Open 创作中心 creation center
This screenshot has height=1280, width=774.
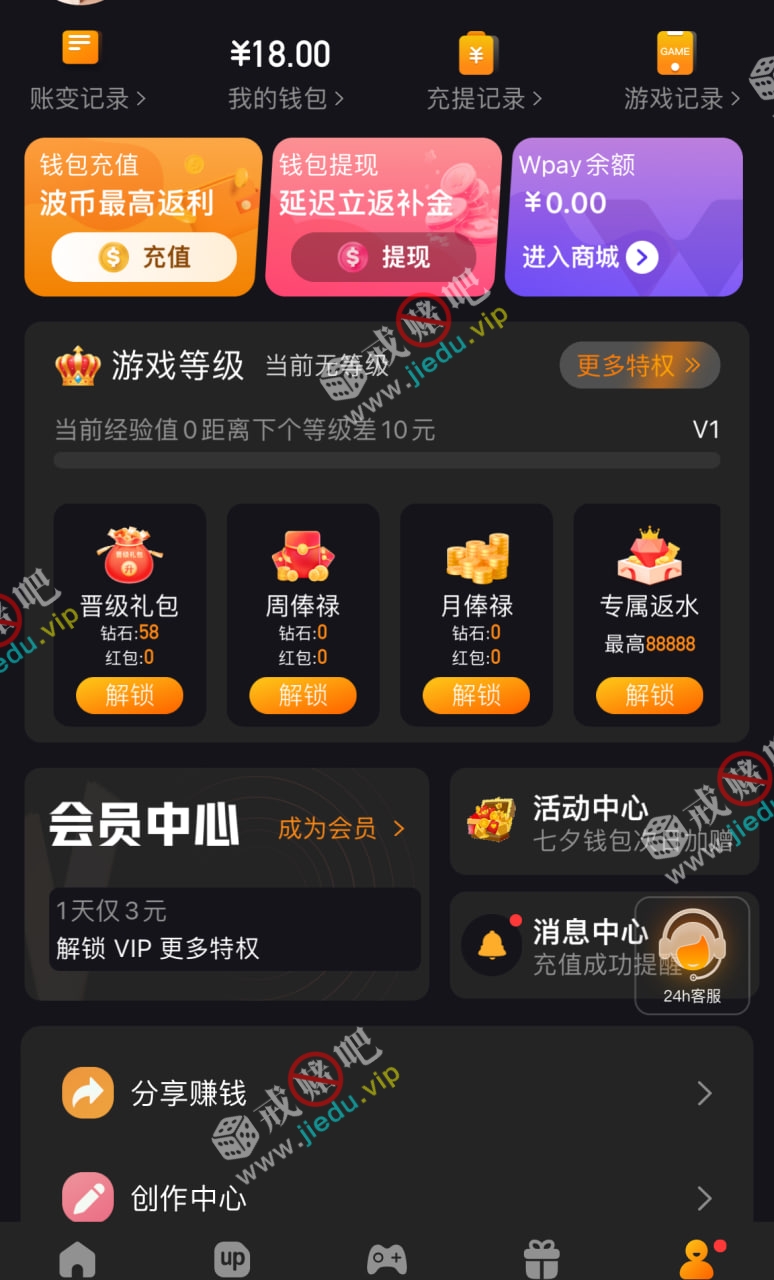coord(386,1198)
